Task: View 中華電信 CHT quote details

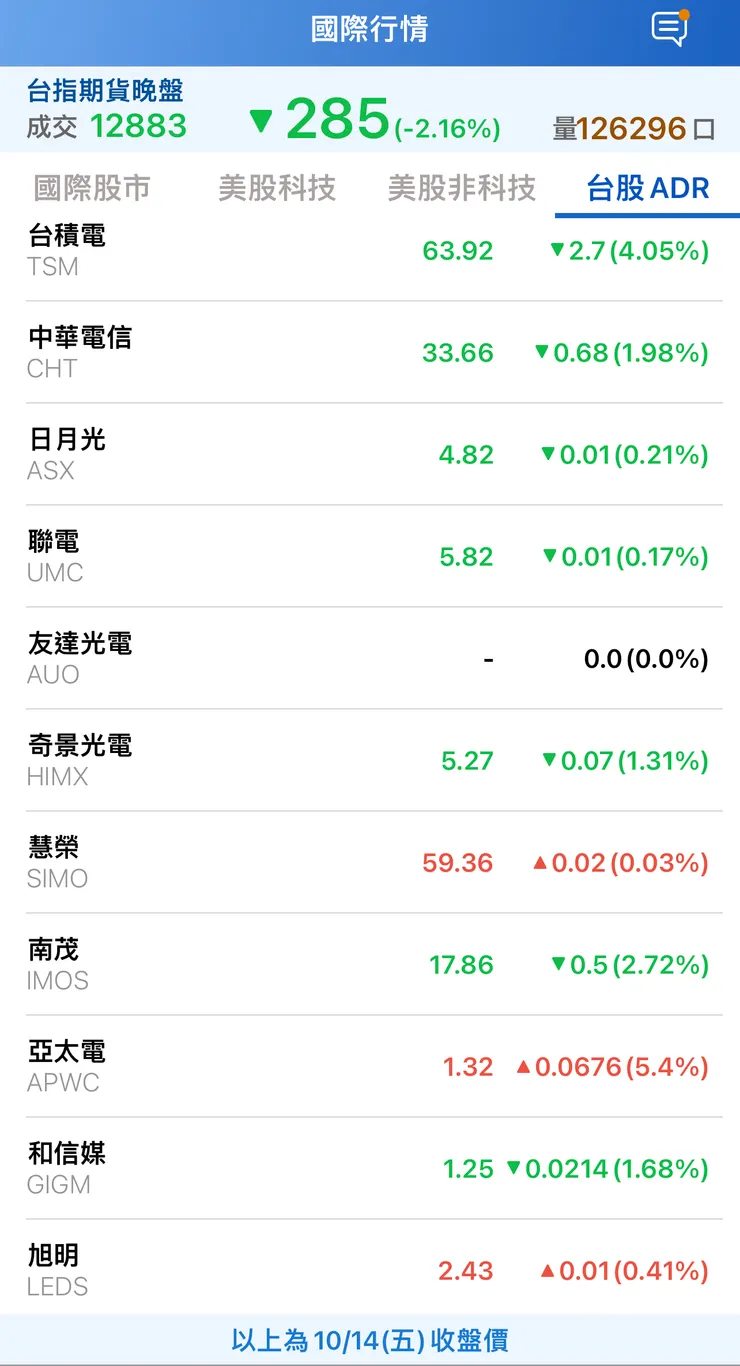Action: [x=370, y=352]
